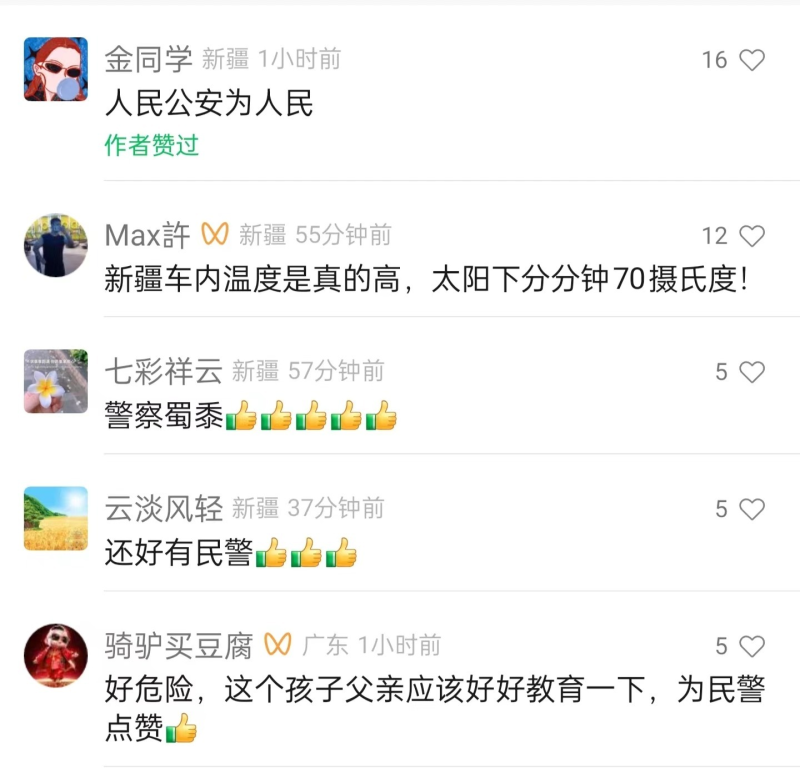This screenshot has width=800, height=768.
Task: Like Max許's comment about car temperature
Action: click(x=751, y=236)
